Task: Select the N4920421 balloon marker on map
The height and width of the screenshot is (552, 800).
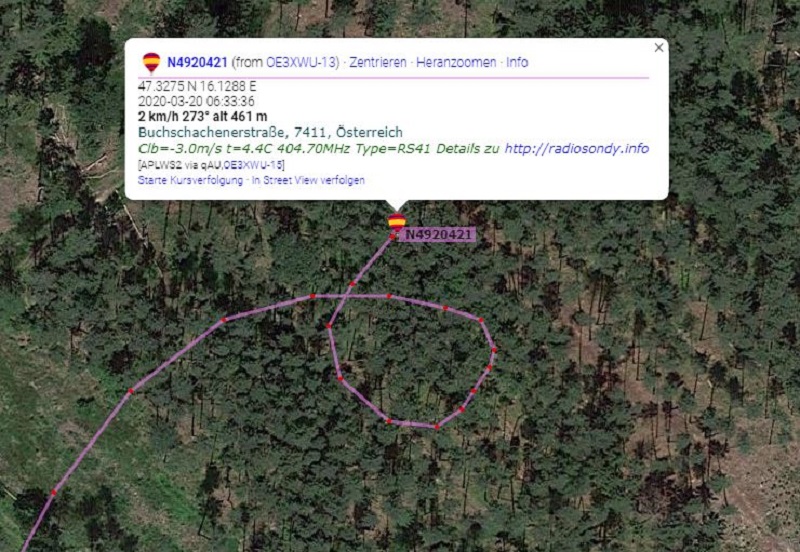Action: click(397, 222)
